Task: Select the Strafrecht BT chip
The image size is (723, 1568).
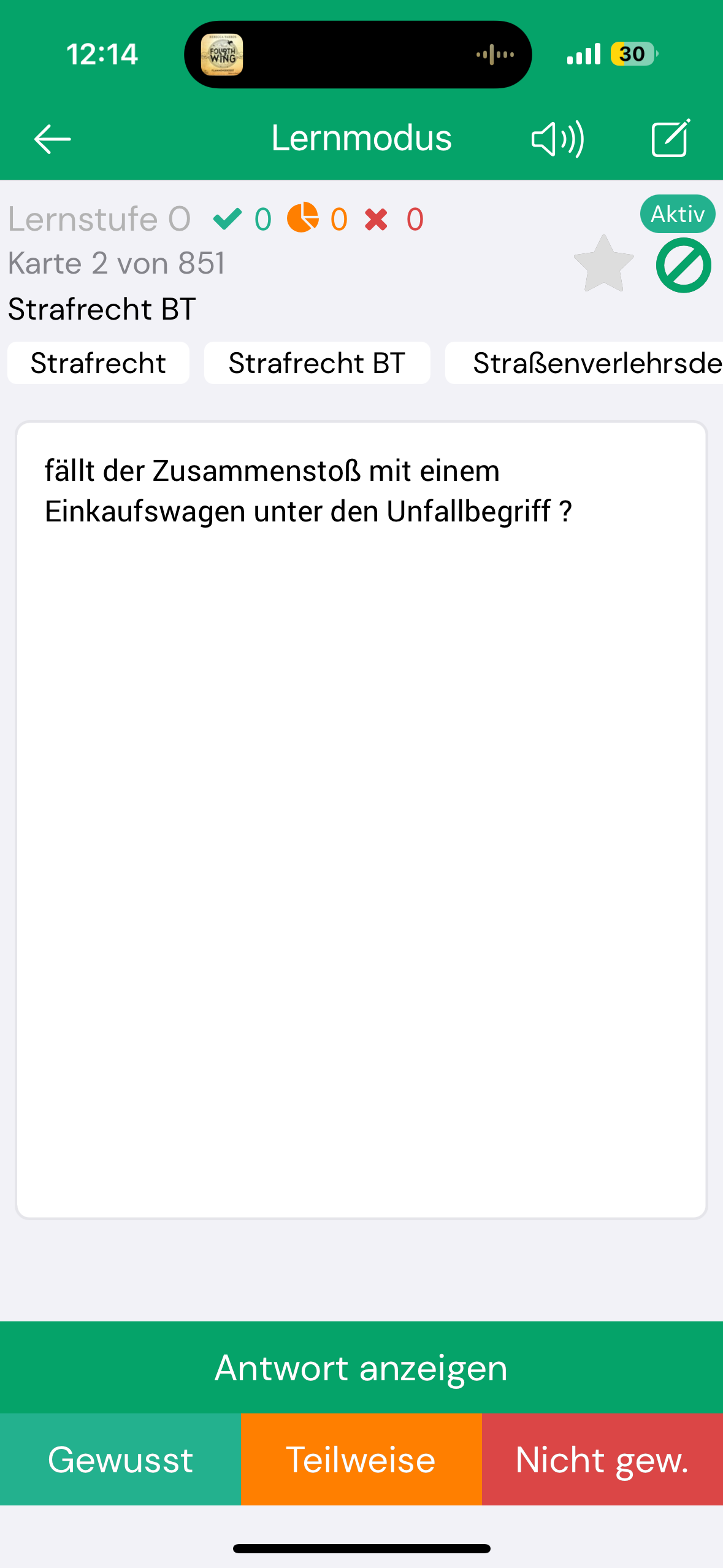Action: [316, 363]
